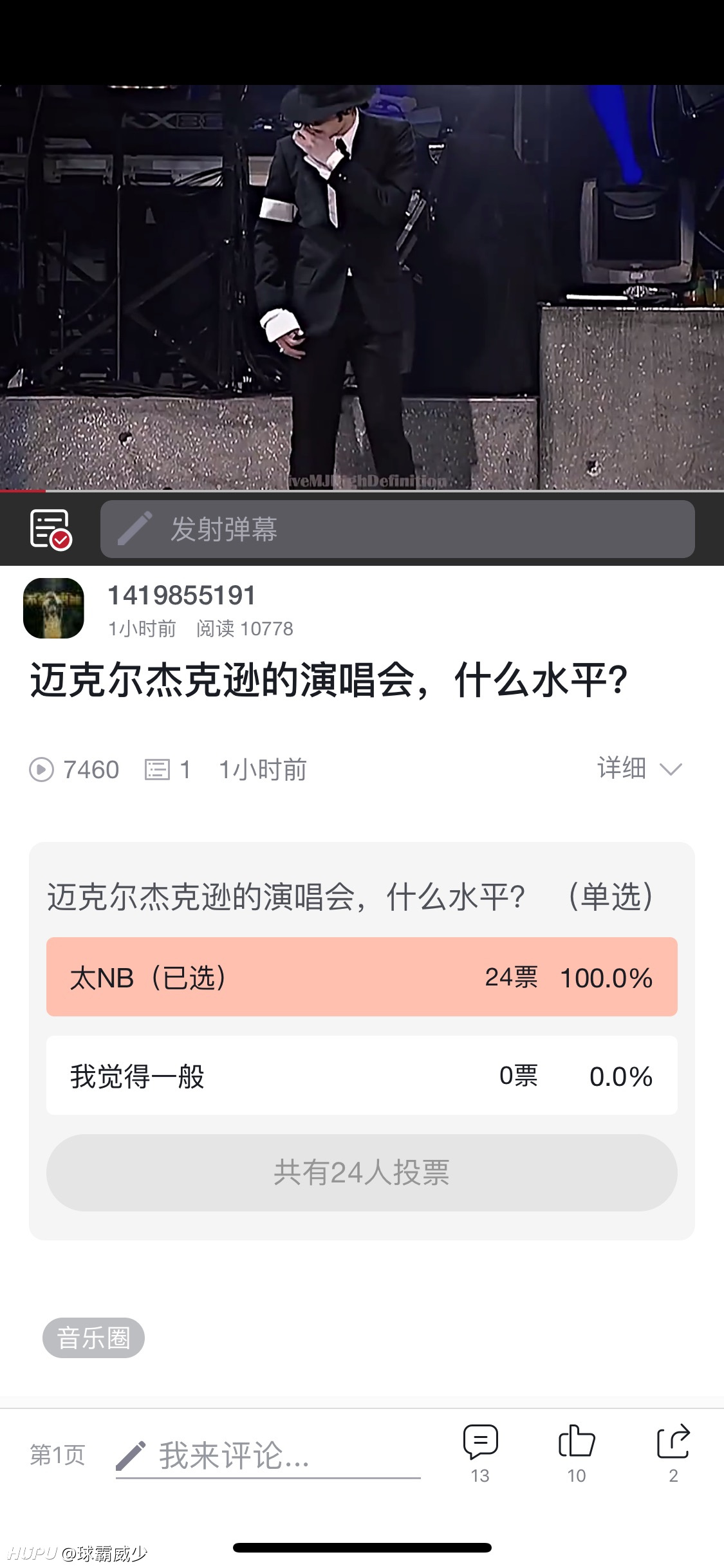
Task: Open profile of username 1419855191
Action: tap(181, 595)
